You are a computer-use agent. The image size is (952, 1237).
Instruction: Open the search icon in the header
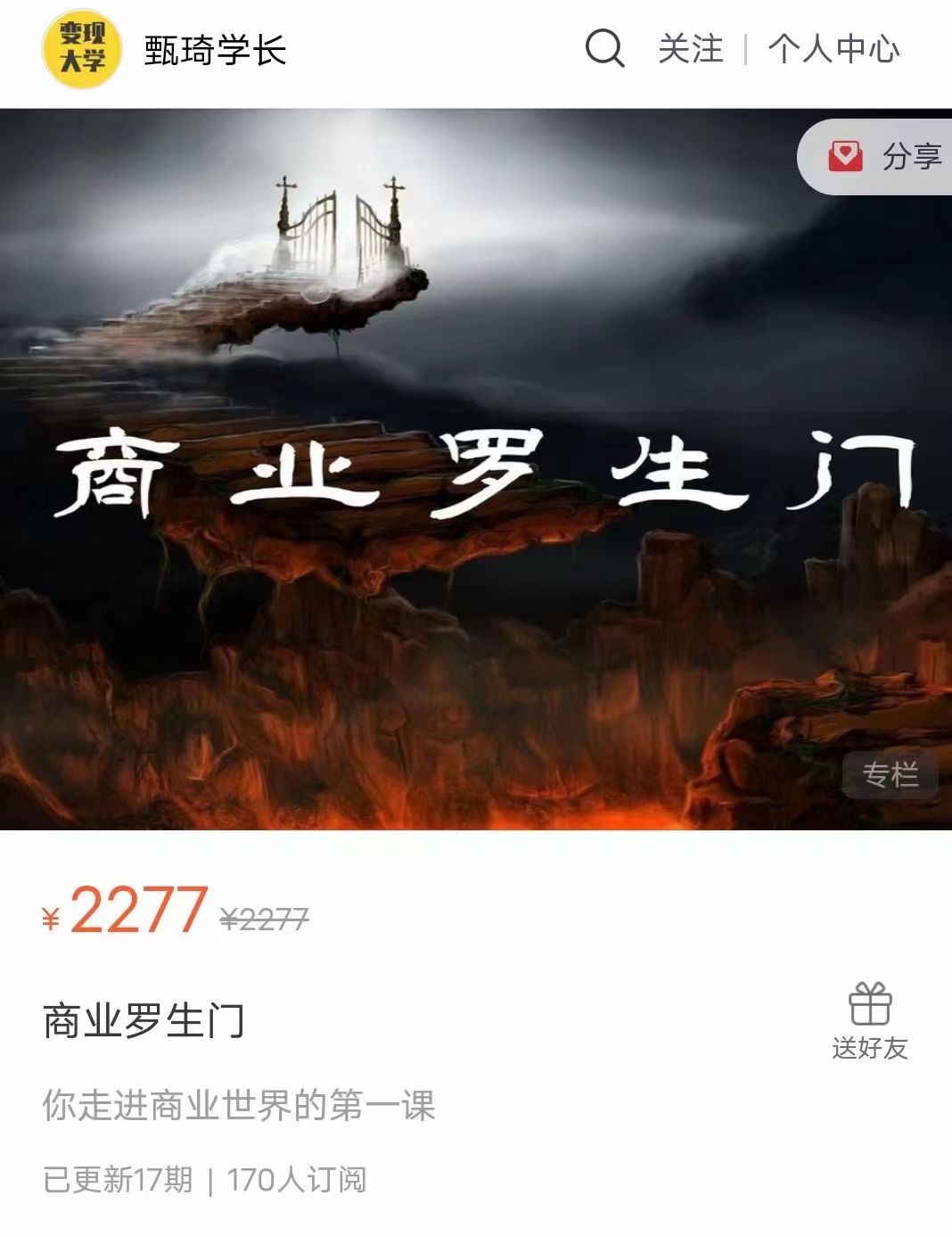604,48
